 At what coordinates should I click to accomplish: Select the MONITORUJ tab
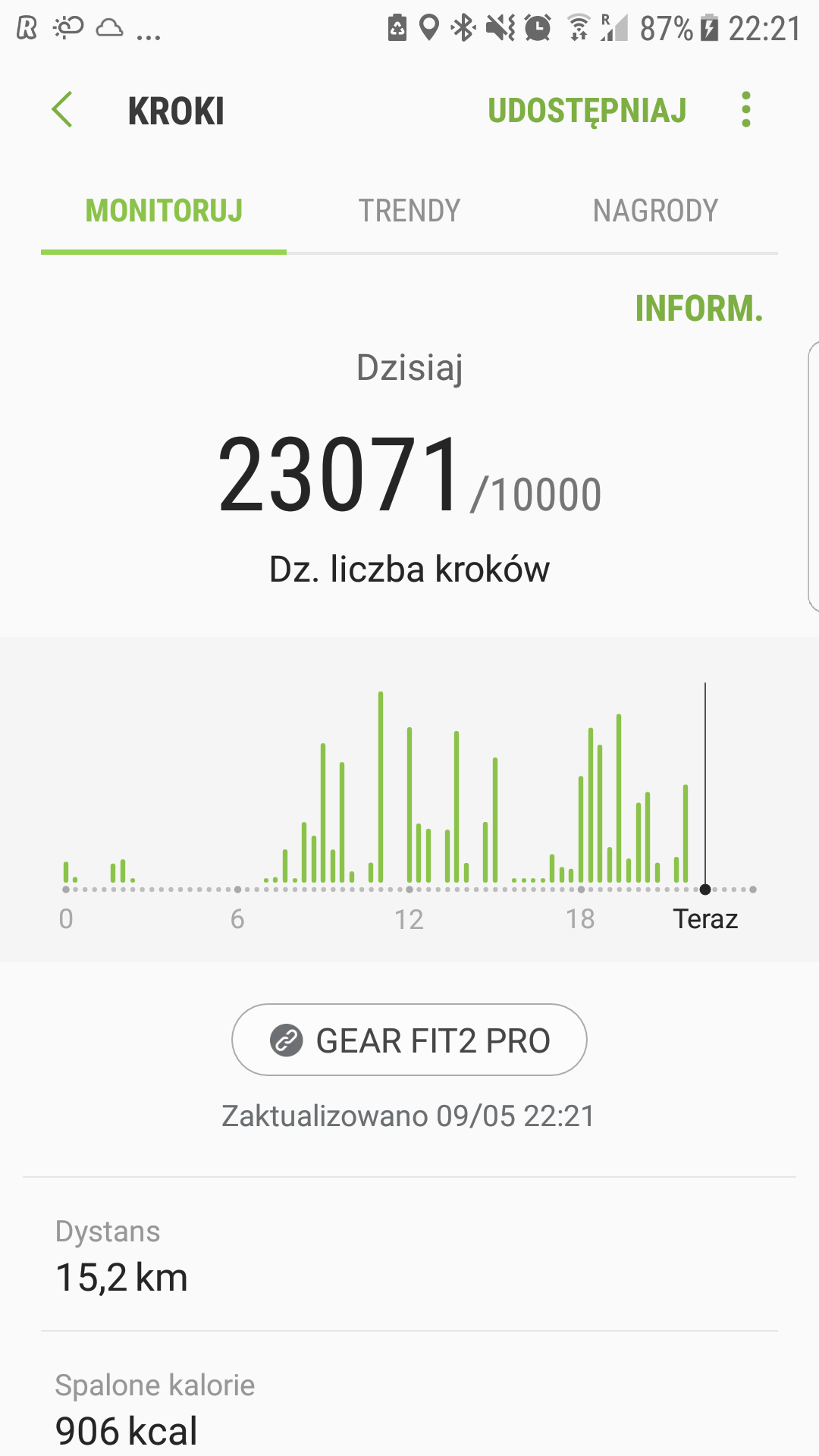click(x=164, y=211)
